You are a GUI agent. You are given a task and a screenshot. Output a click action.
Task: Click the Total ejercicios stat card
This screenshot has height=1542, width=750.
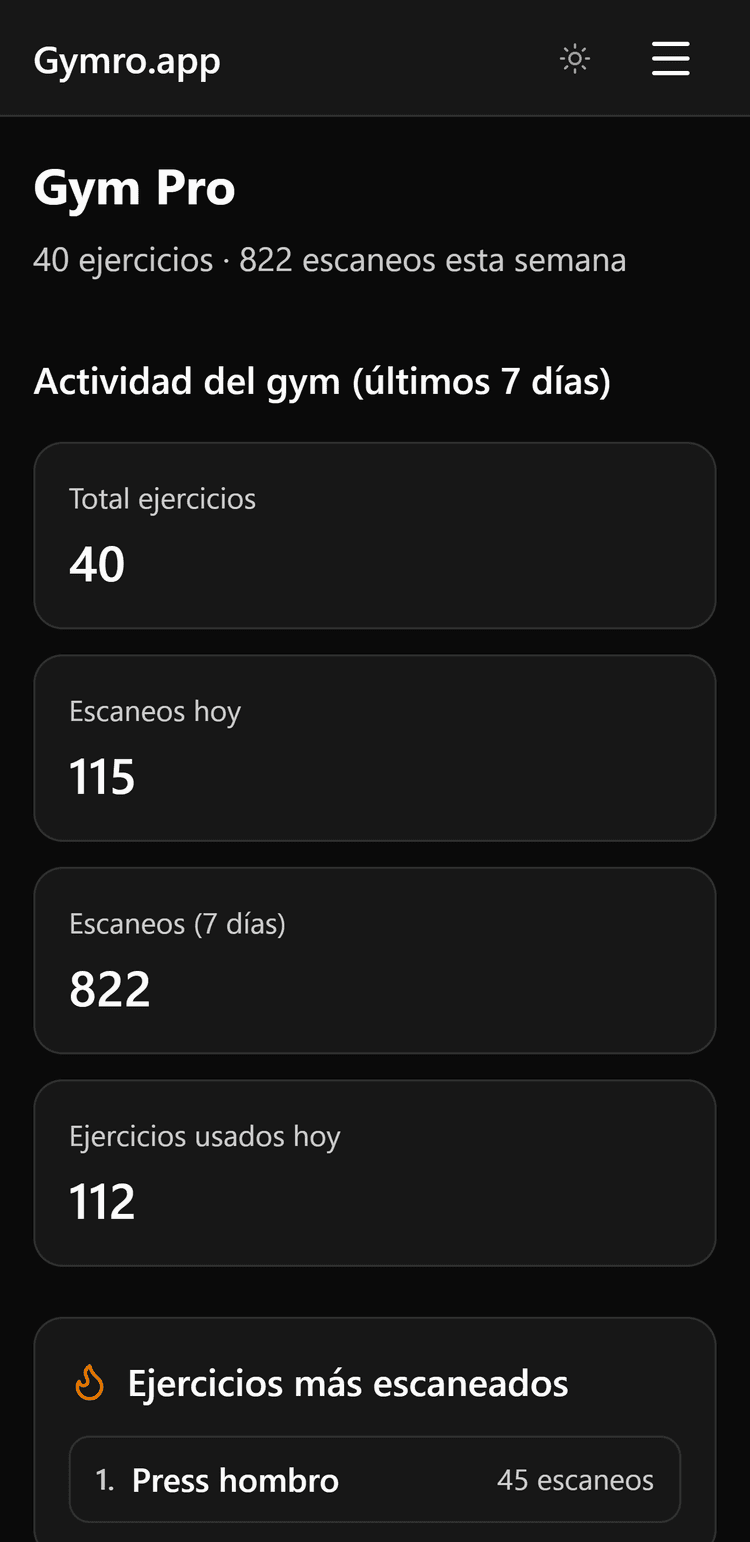click(x=375, y=534)
